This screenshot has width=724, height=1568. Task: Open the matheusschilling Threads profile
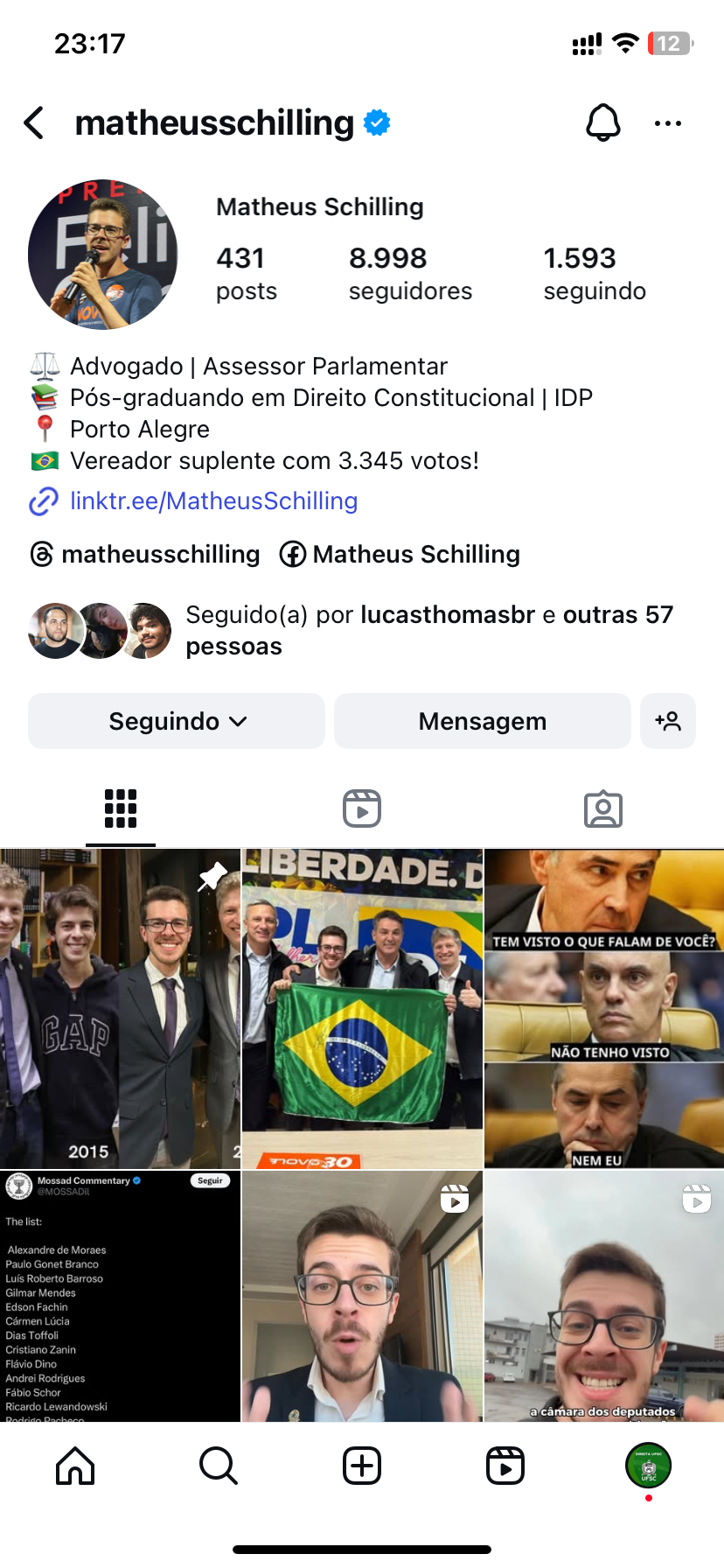tap(145, 555)
